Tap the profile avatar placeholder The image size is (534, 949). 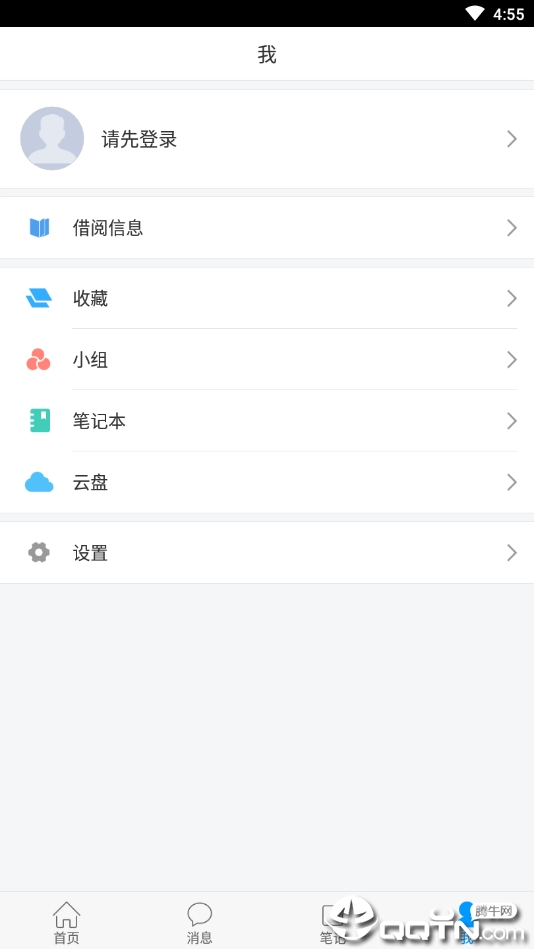pyautogui.click(x=52, y=139)
